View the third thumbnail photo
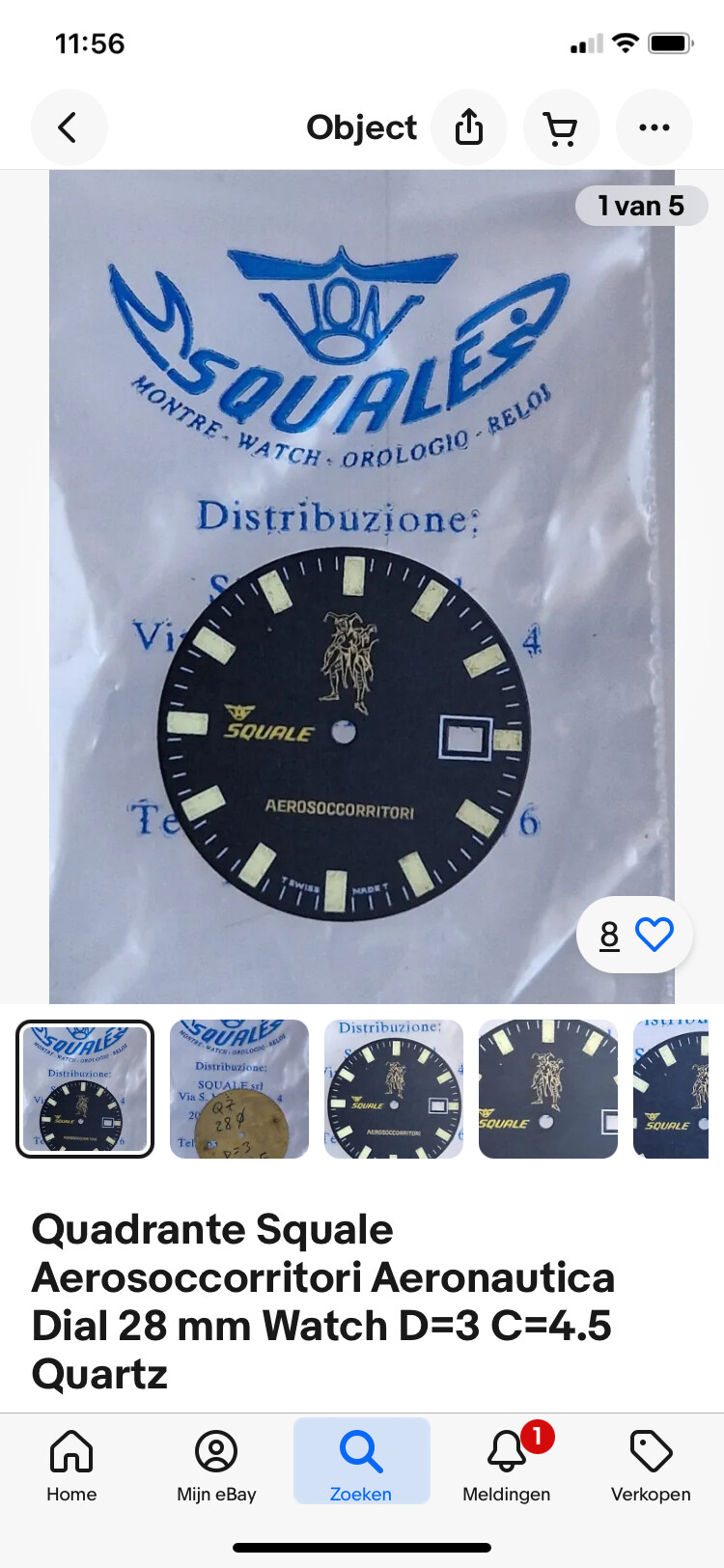The height and width of the screenshot is (1568, 724). point(394,1089)
